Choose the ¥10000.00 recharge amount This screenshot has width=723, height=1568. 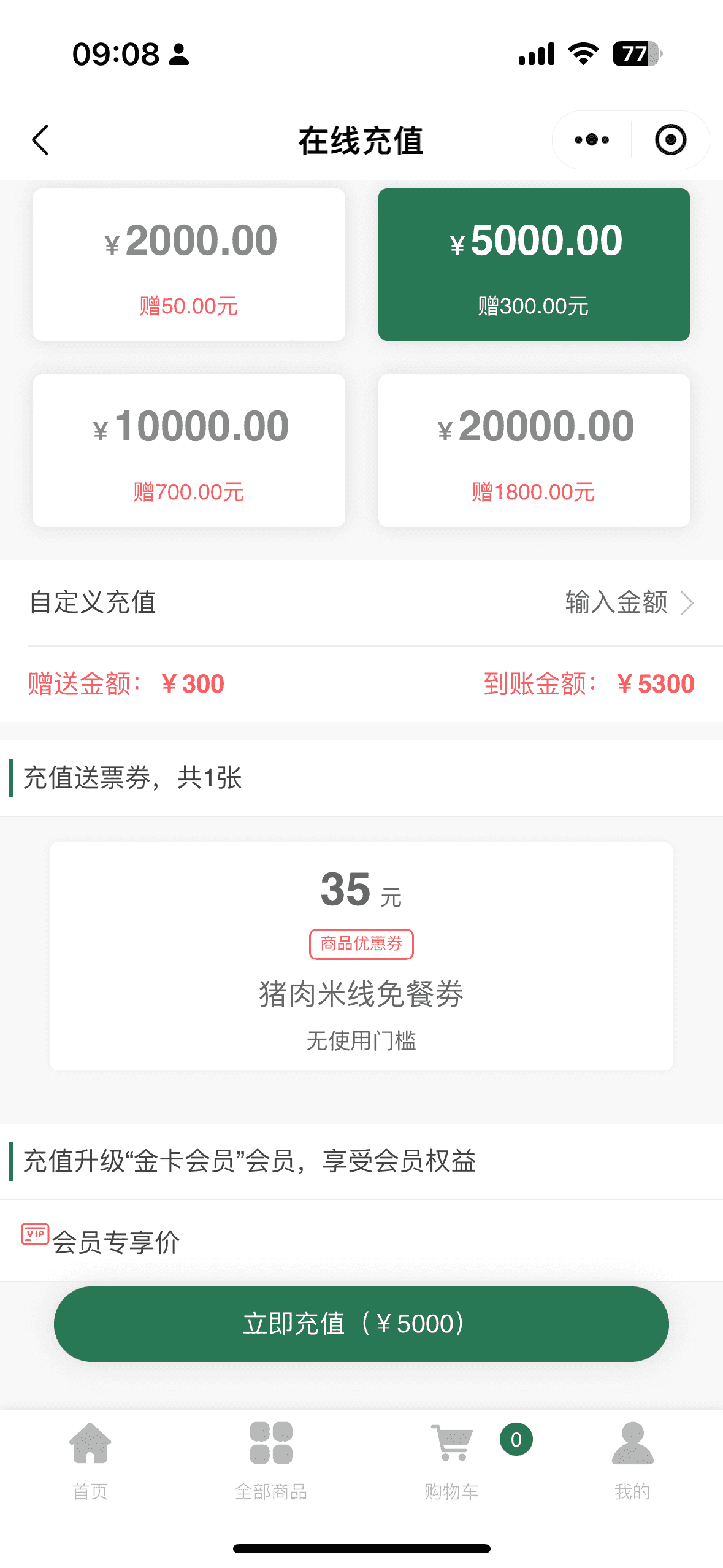[x=189, y=450]
